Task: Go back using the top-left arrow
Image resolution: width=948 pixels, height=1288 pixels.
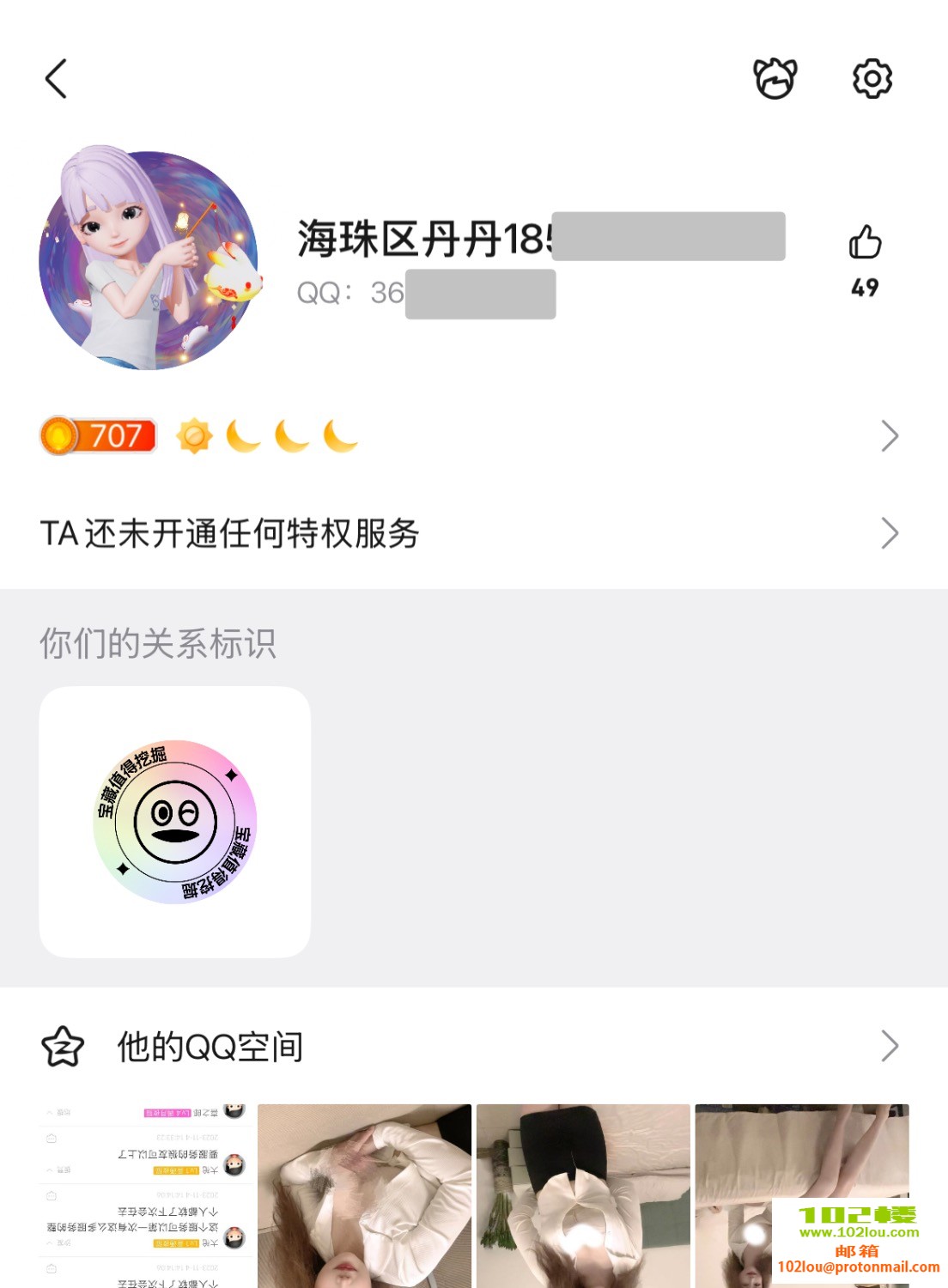Action: pos(57,79)
